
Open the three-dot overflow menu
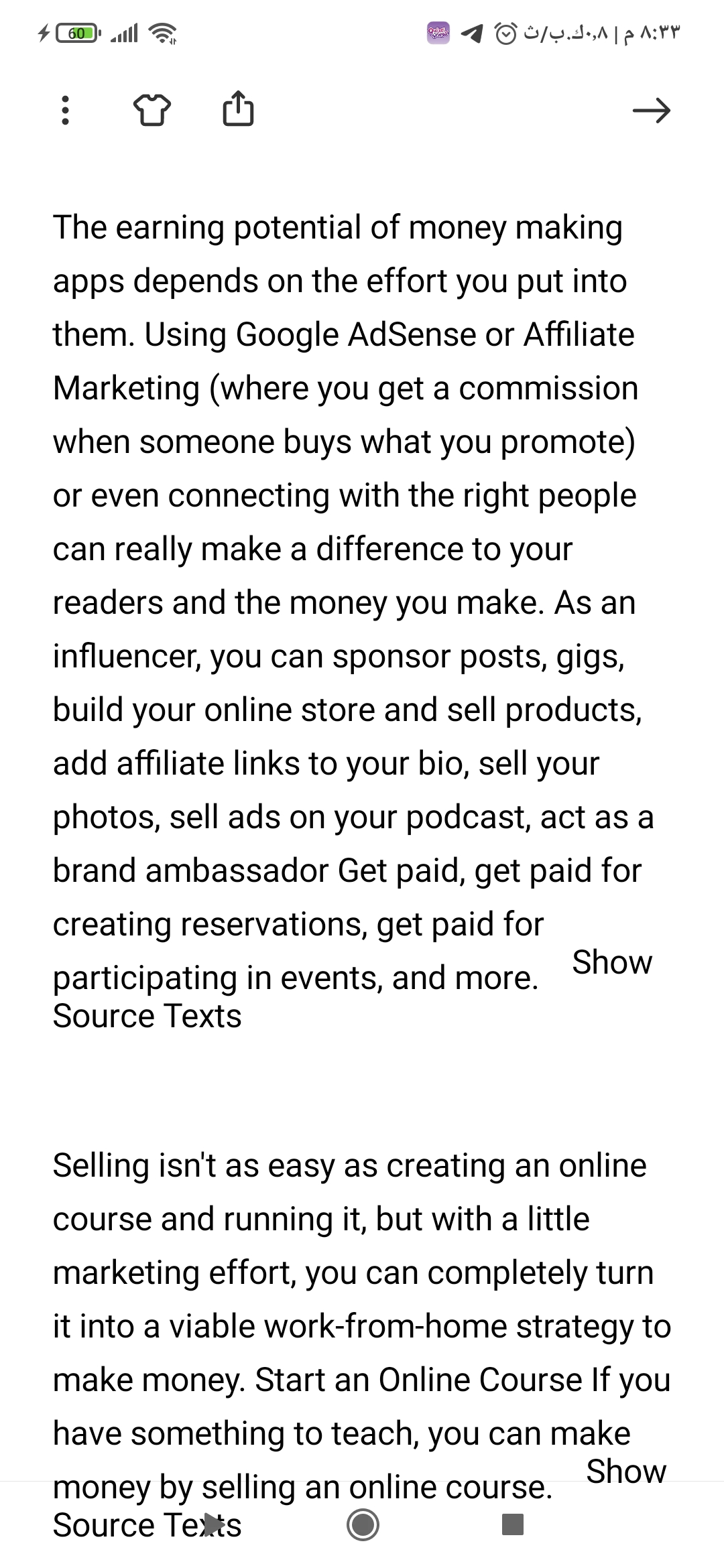[x=65, y=110]
